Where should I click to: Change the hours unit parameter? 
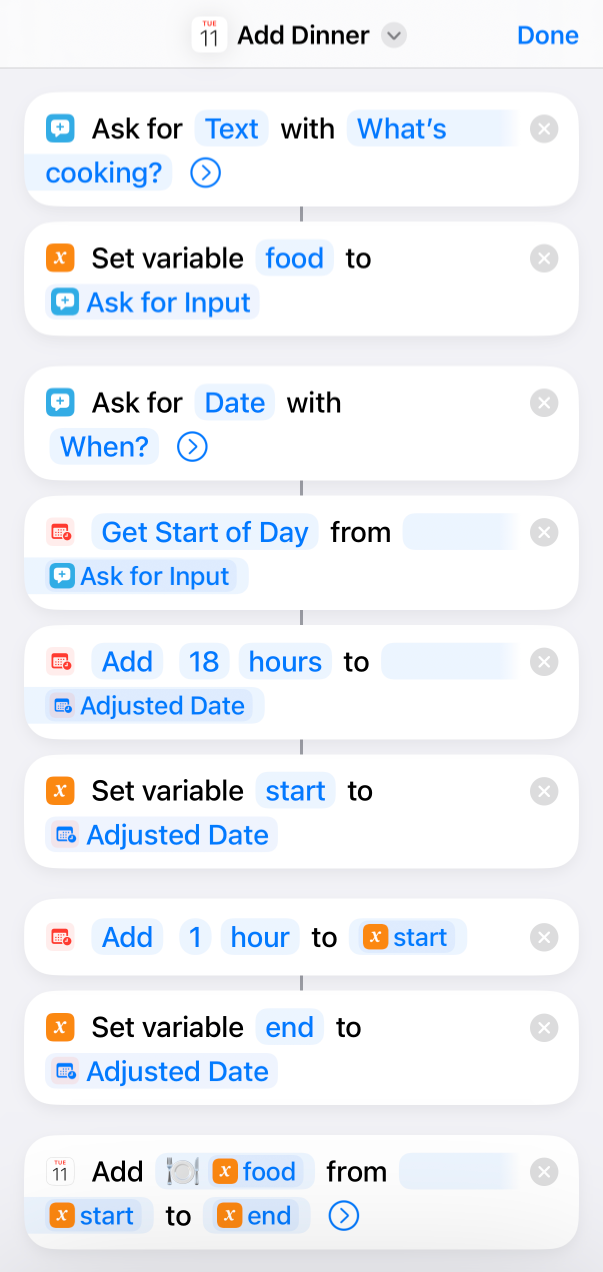(x=285, y=662)
